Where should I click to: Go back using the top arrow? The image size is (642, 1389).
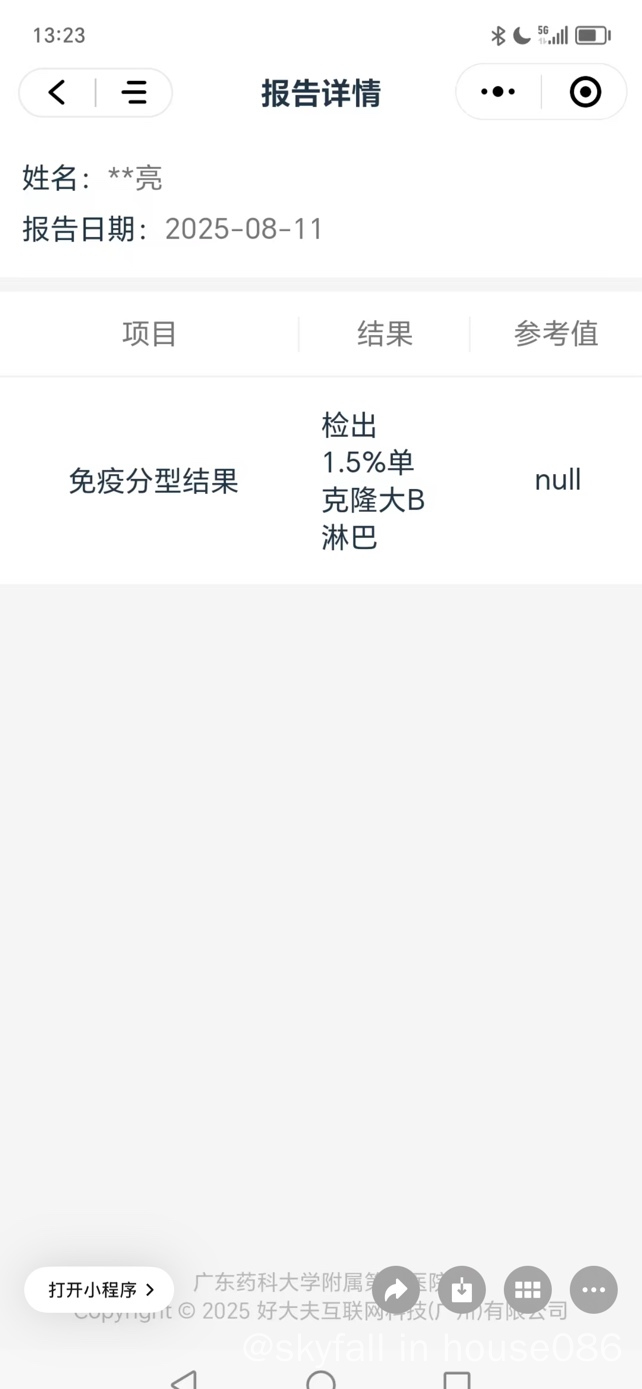[x=57, y=93]
